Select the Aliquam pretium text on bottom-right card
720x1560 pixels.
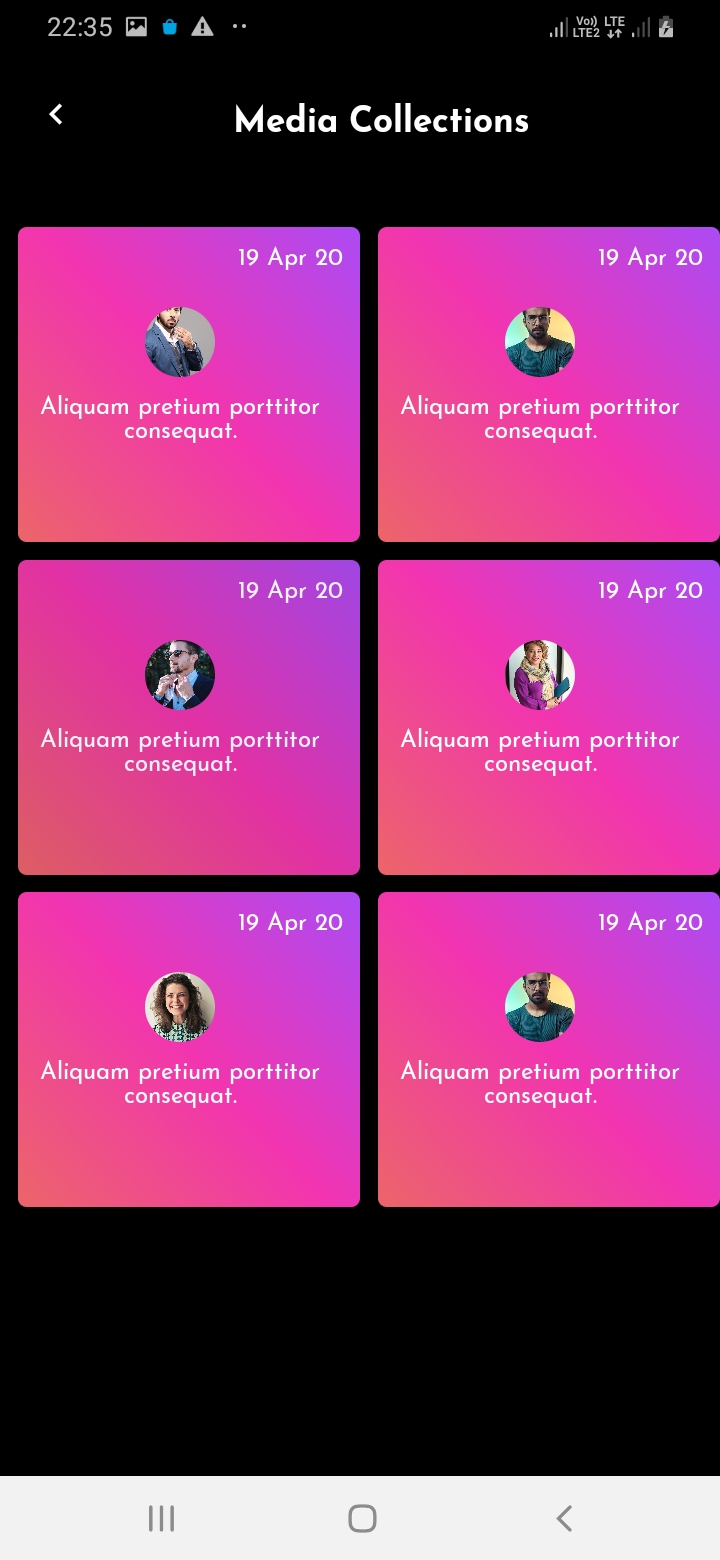point(540,1083)
